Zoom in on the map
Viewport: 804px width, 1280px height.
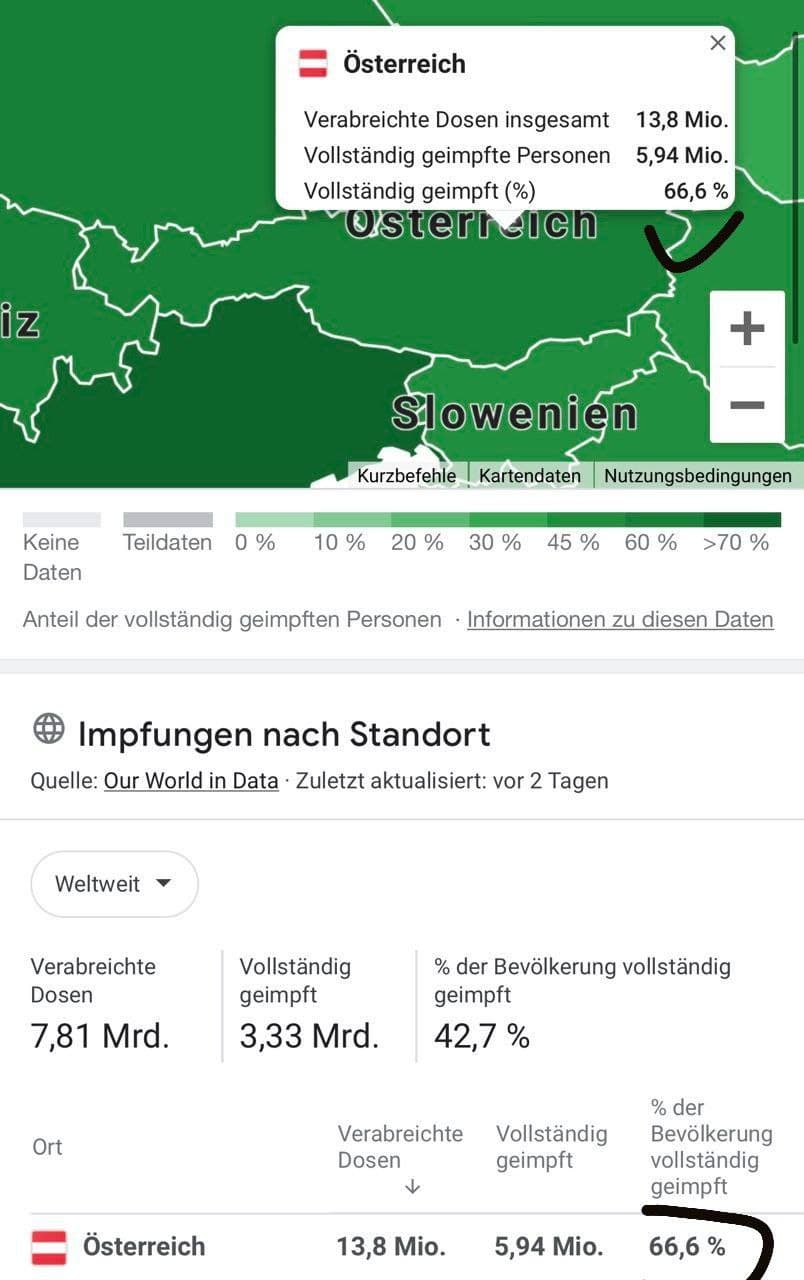747,329
